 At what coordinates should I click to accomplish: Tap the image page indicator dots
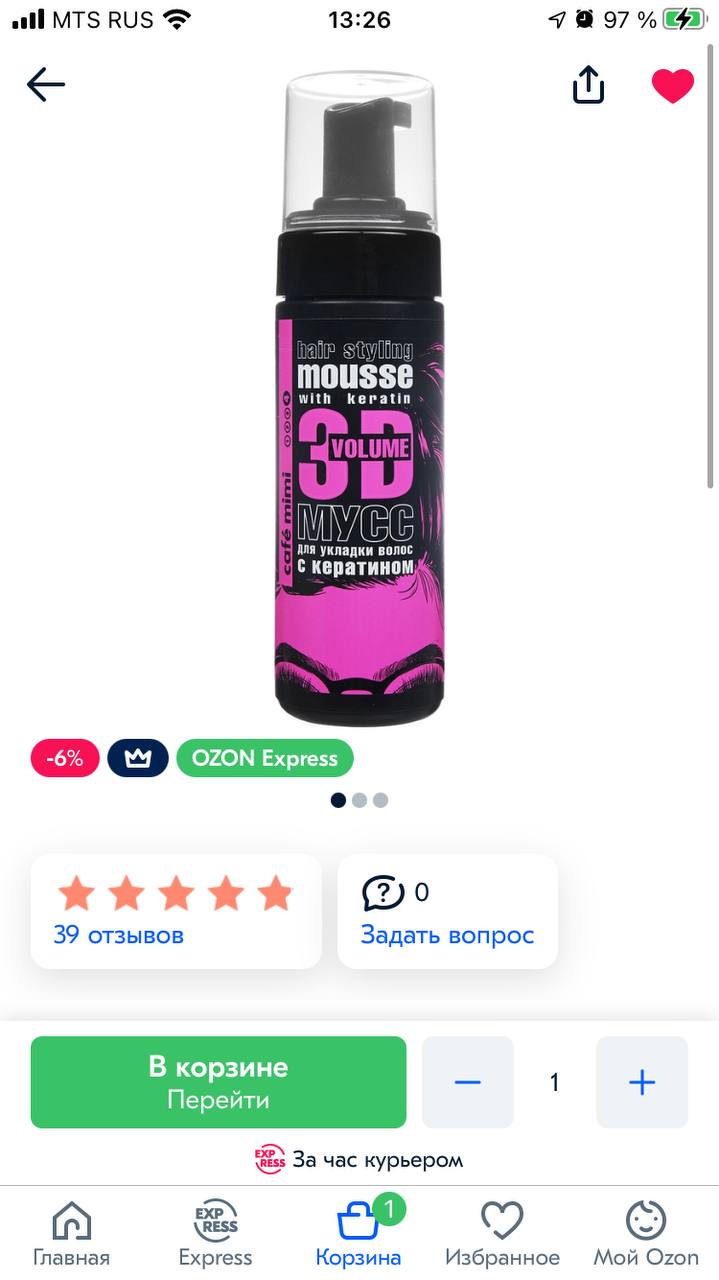[x=359, y=800]
